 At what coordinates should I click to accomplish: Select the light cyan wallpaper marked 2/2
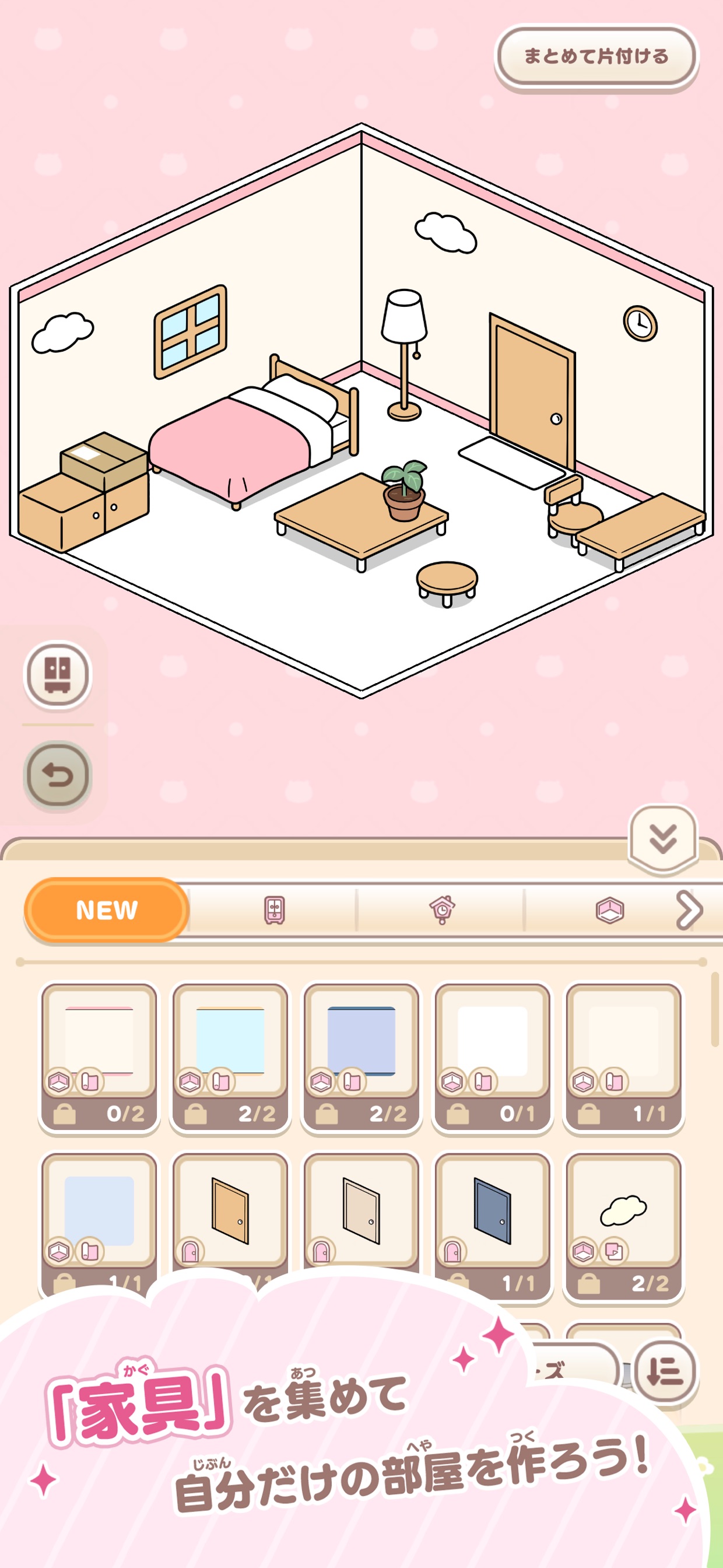coord(230,1058)
